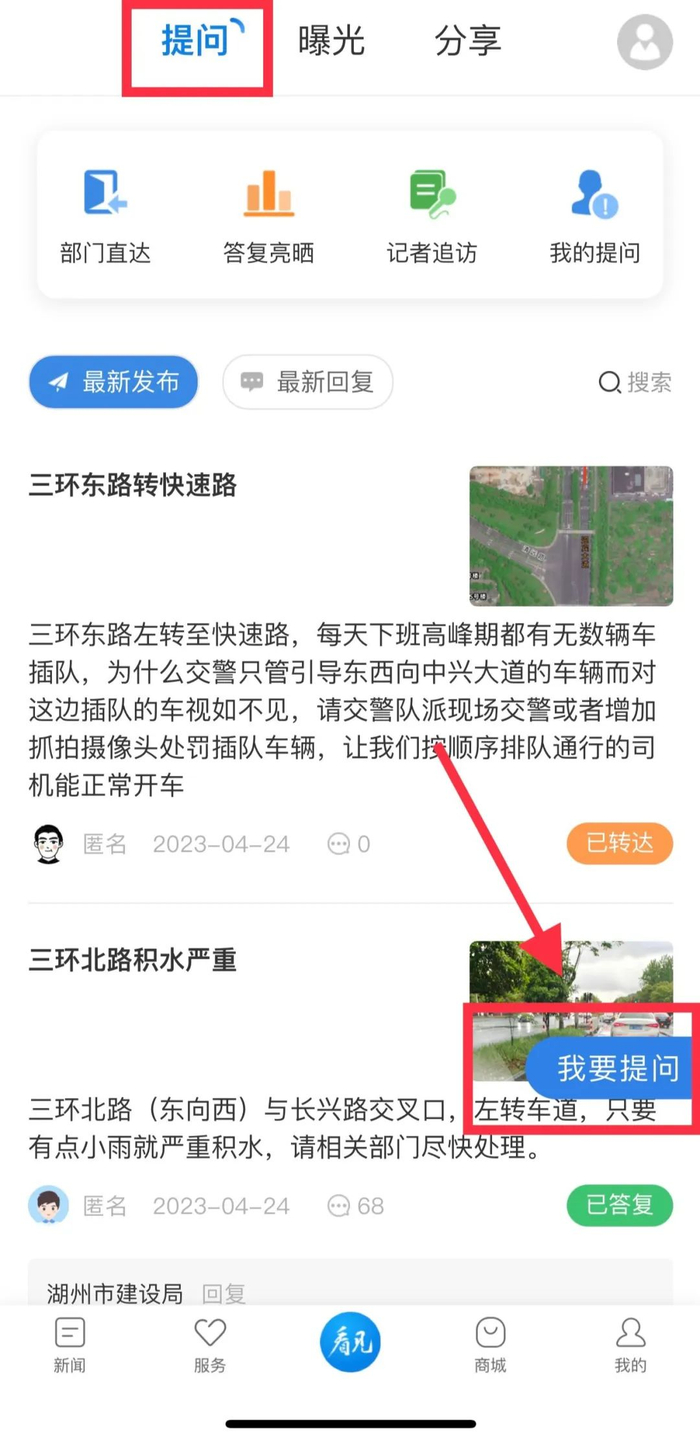The height and width of the screenshot is (1441, 700).
Task: Switch to the 分享 top tab
Action: point(467,42)
